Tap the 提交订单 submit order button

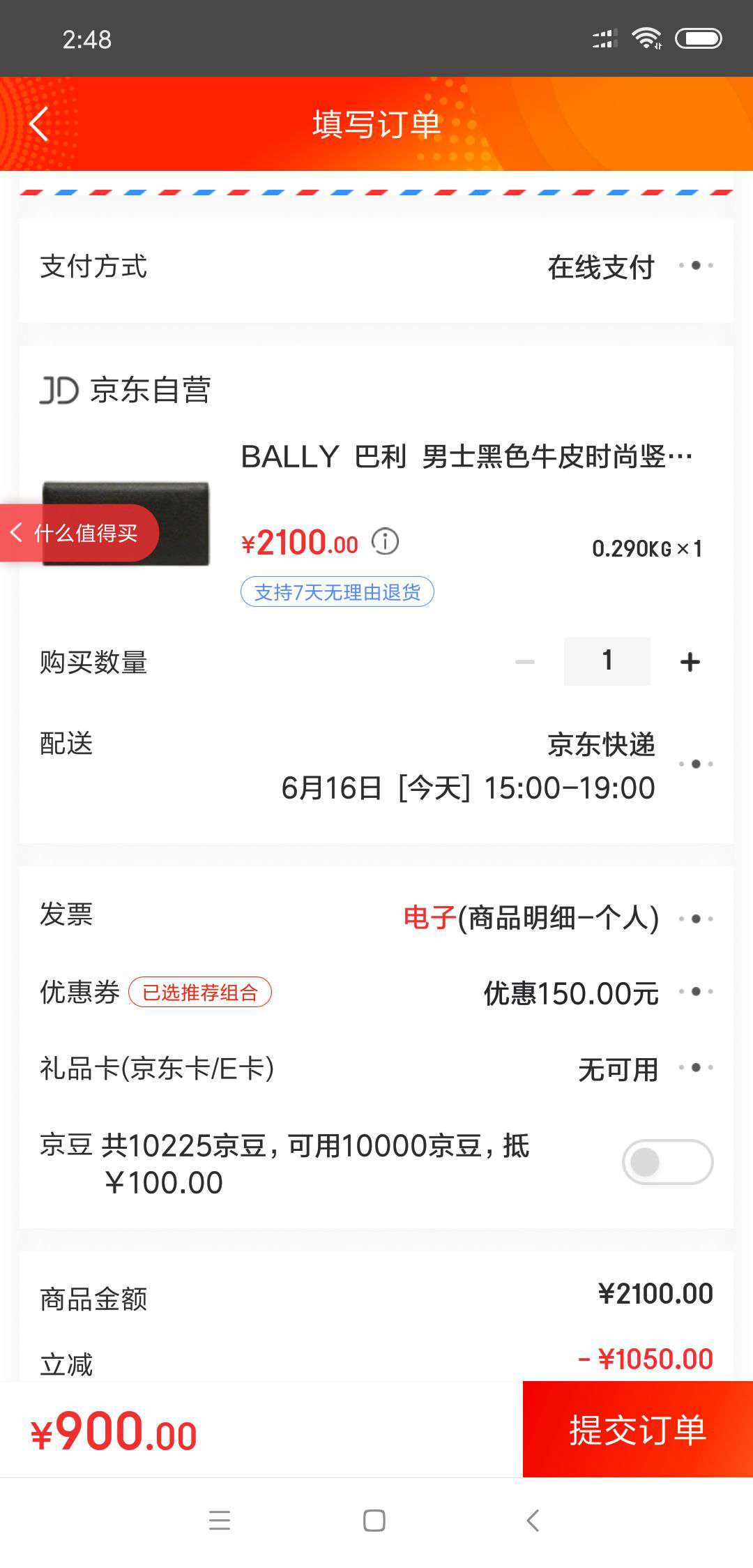tap(637, 1428)
